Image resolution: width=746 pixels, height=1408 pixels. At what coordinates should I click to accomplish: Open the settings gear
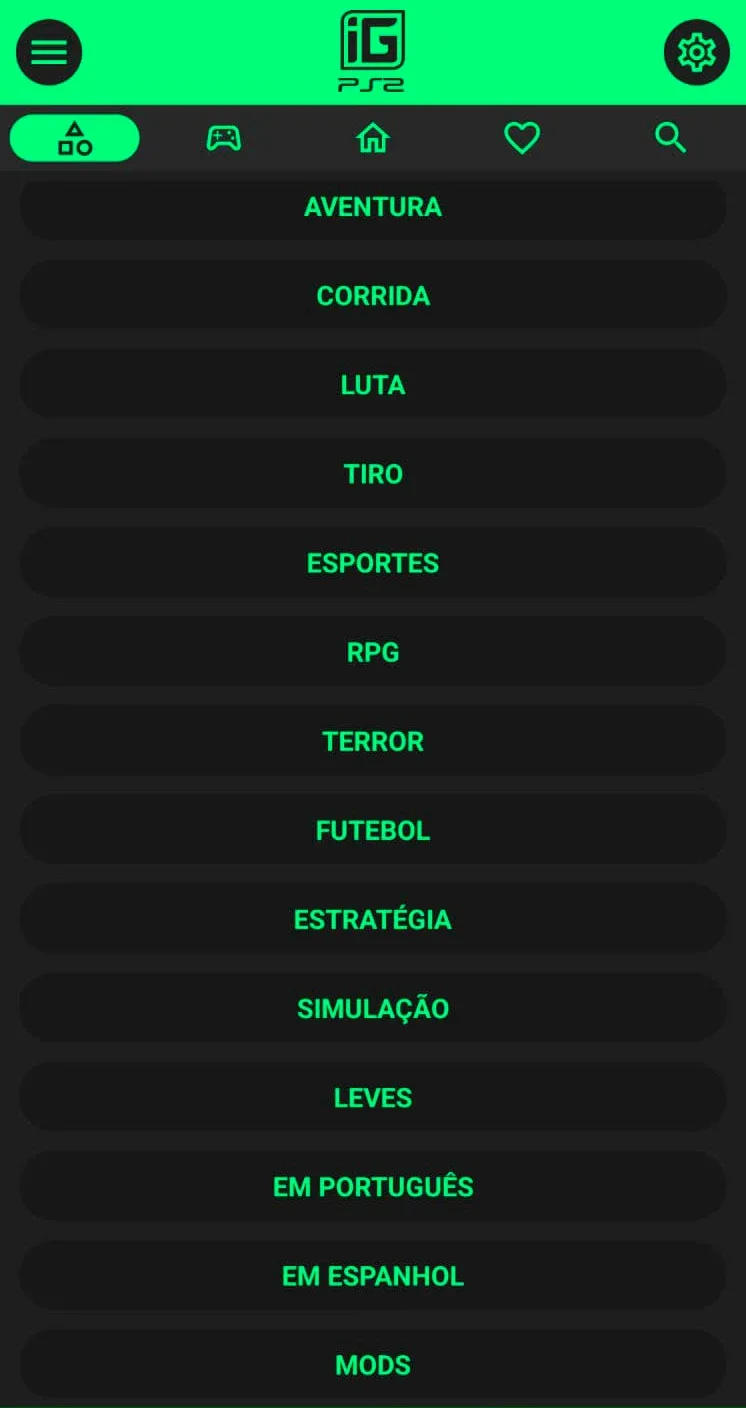click(696, 52)
